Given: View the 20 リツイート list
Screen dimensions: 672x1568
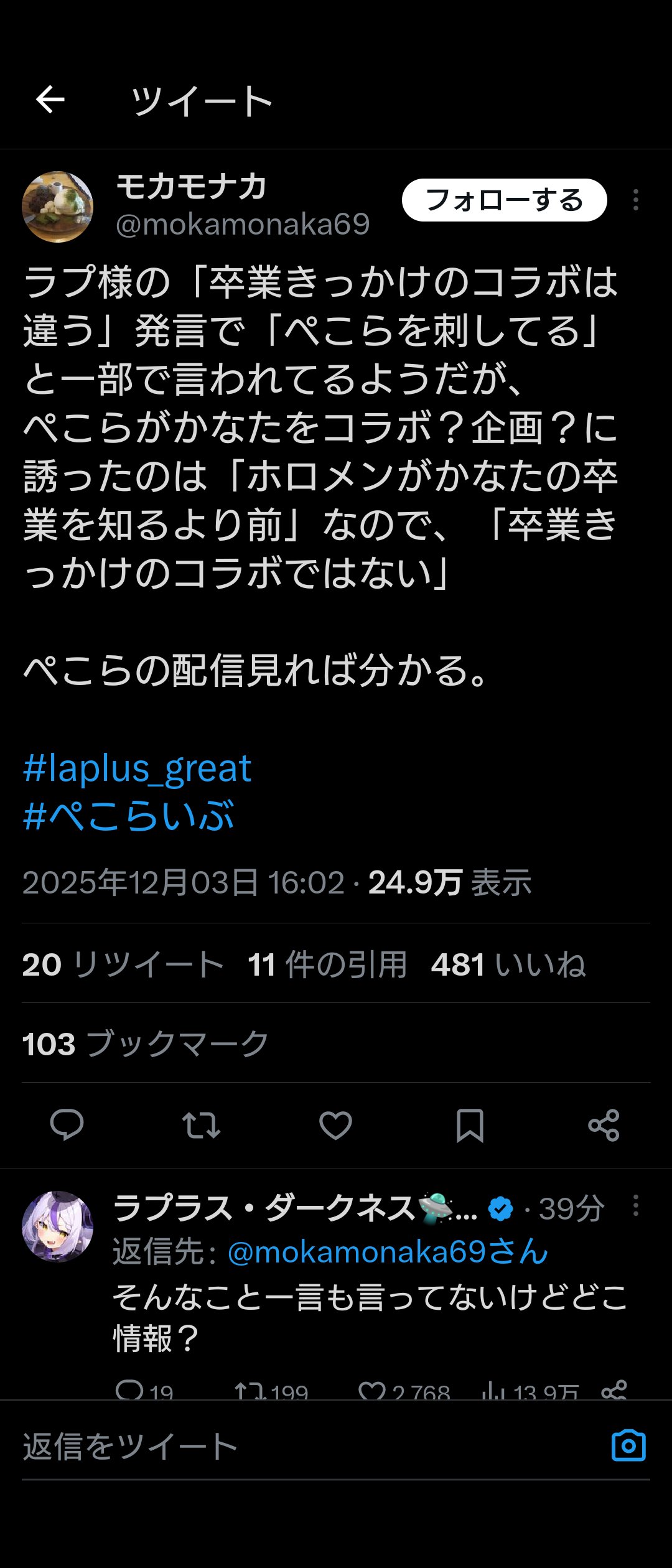Looking at the screenshot, I should (123, 964).
